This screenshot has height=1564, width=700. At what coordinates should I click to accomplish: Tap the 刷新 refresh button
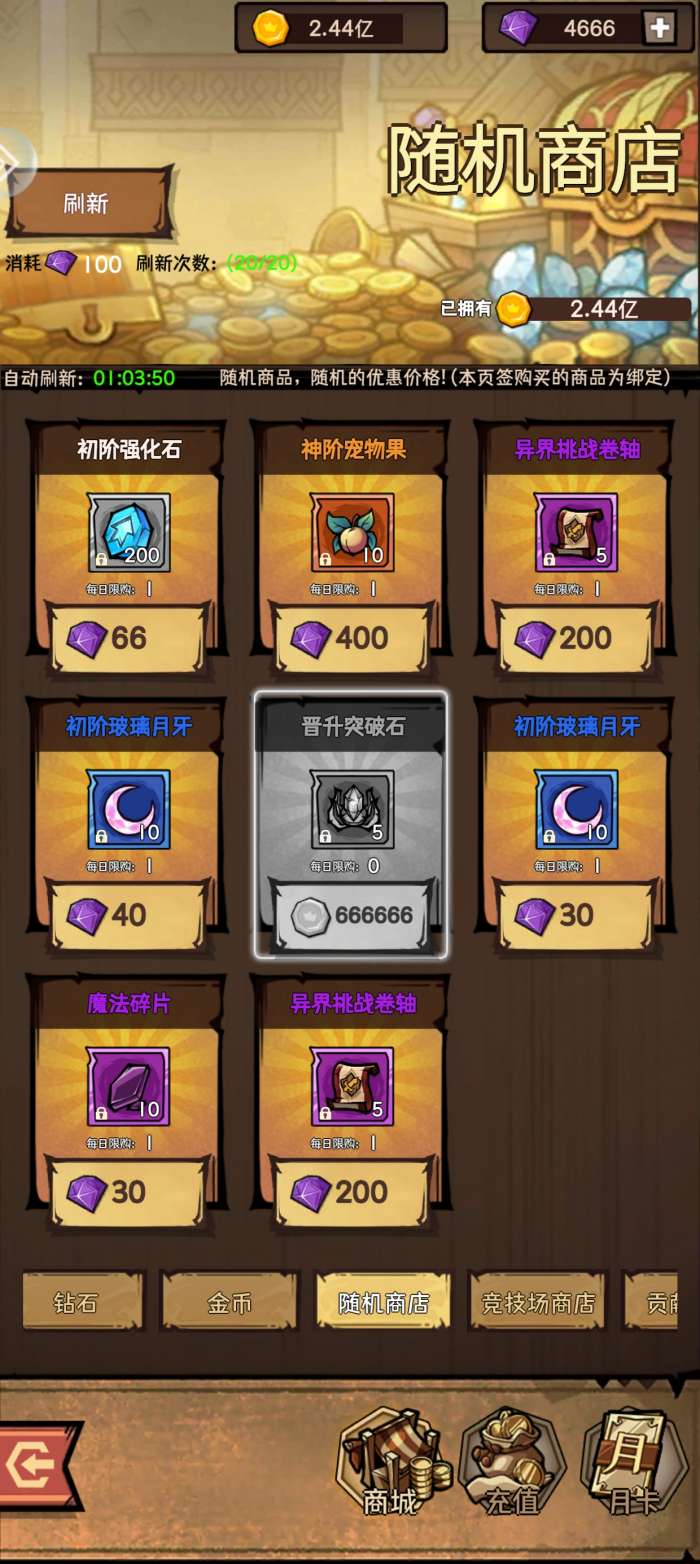click(87, 205)
